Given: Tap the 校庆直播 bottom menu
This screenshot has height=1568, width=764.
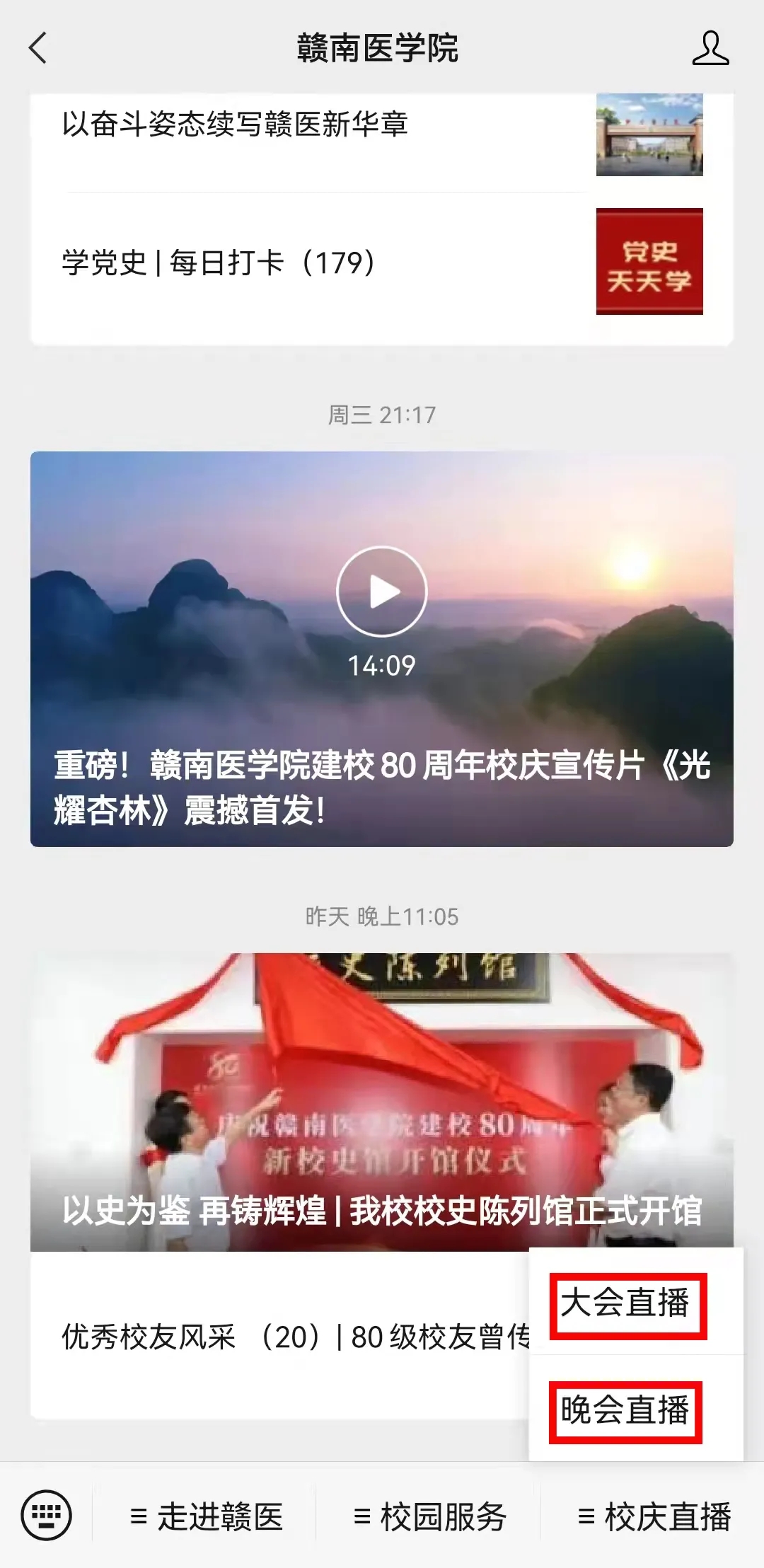Looking at the screenshot, I should [x=654, y=1516].
